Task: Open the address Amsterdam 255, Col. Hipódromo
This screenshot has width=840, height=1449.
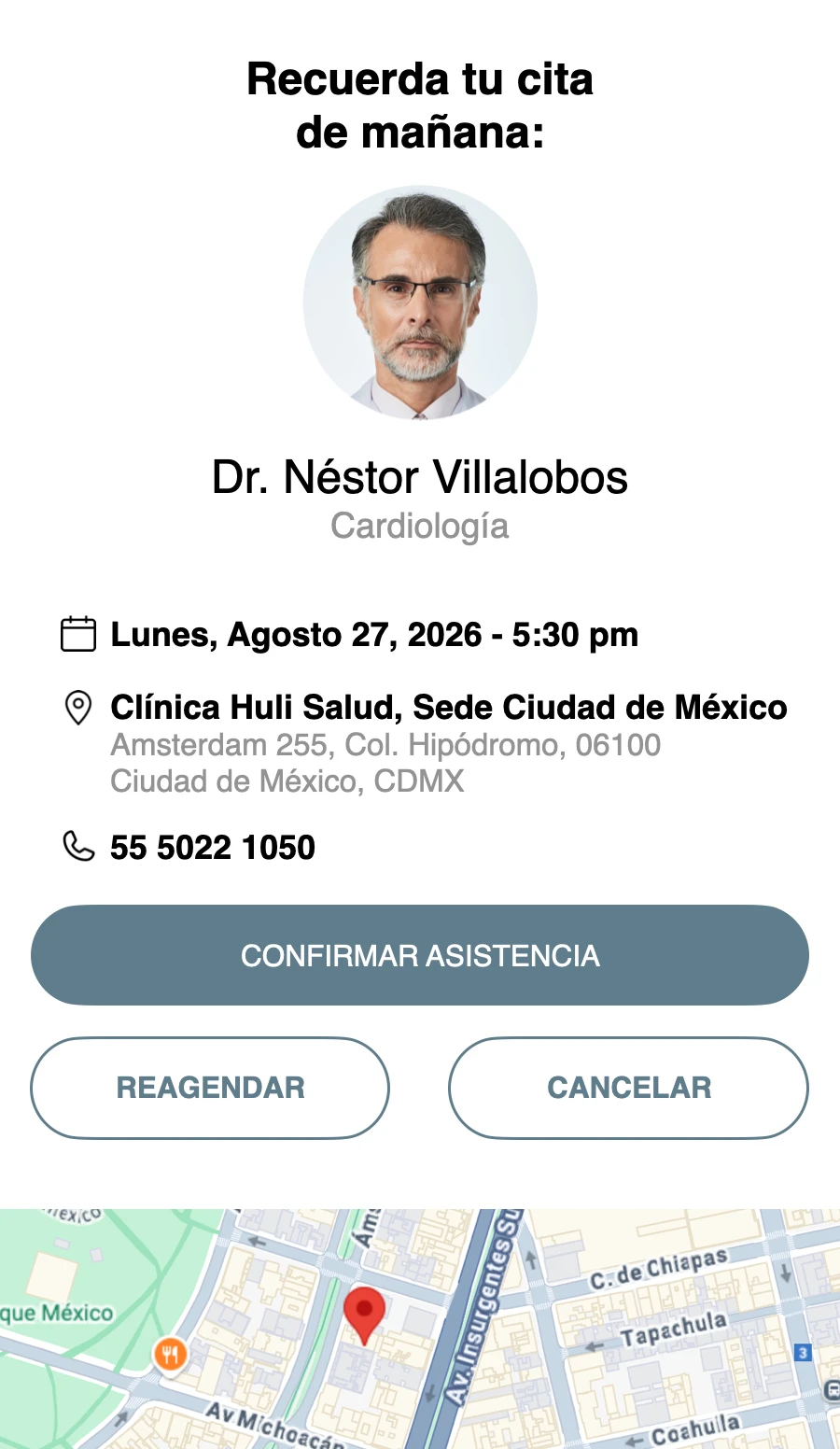Action: point(385,745)
